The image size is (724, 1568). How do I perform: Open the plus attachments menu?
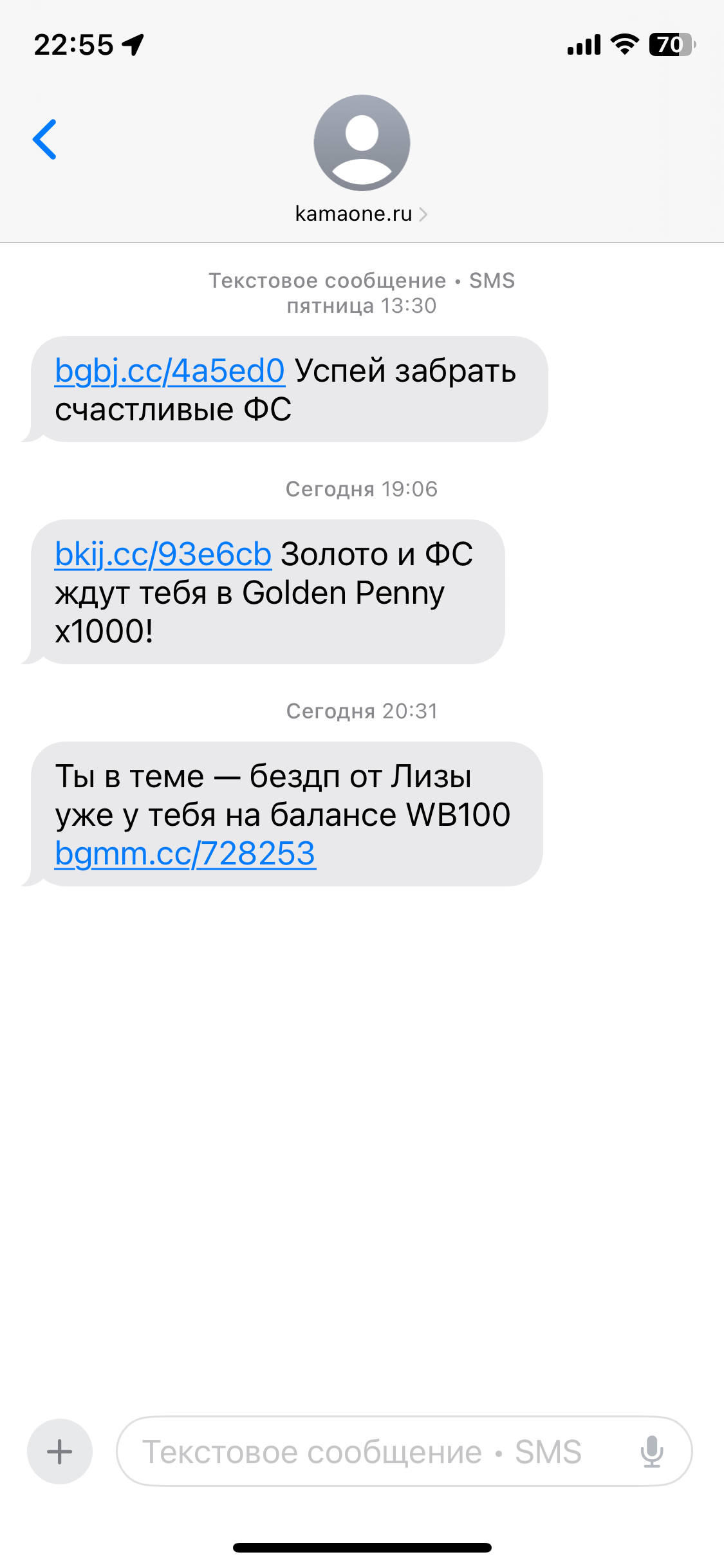coord(60,1451)
